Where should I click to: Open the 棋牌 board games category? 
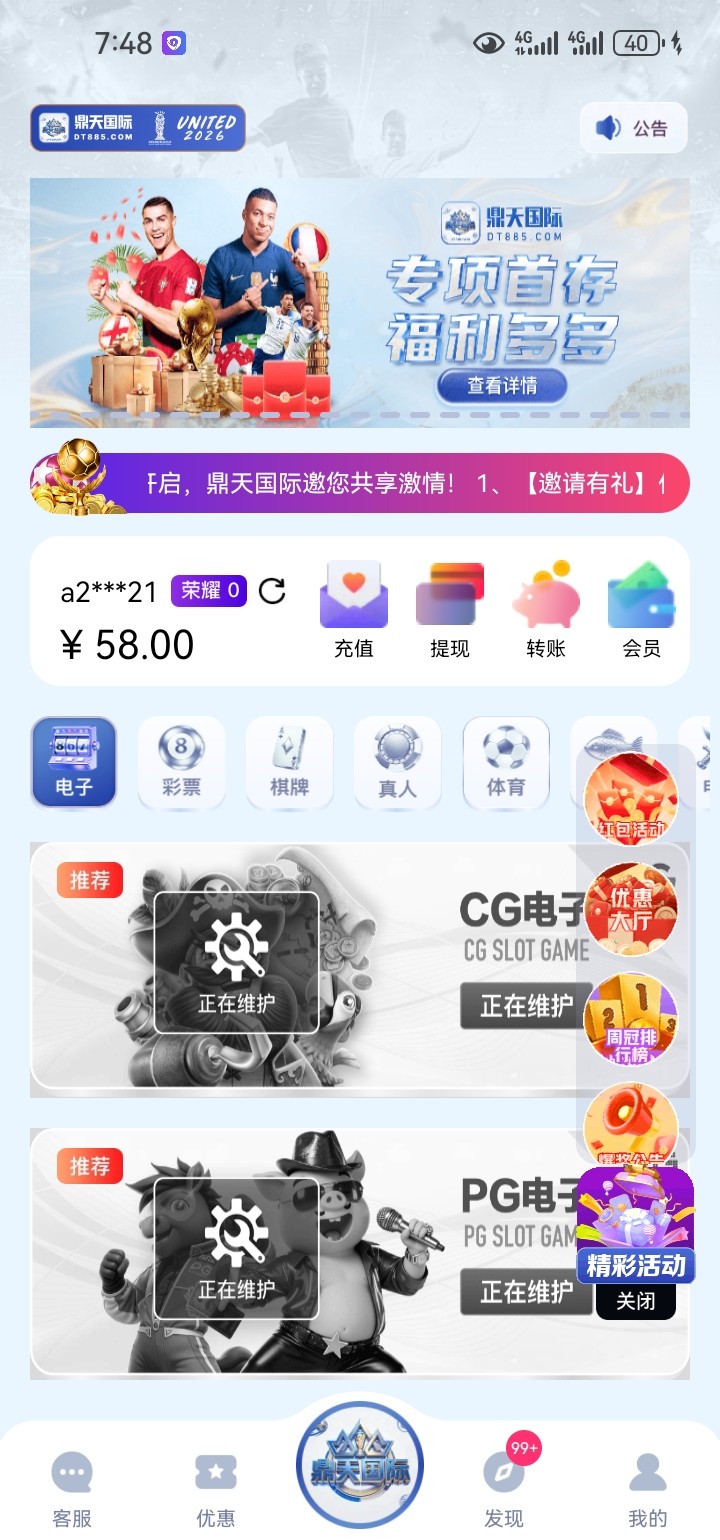[289, 763]
